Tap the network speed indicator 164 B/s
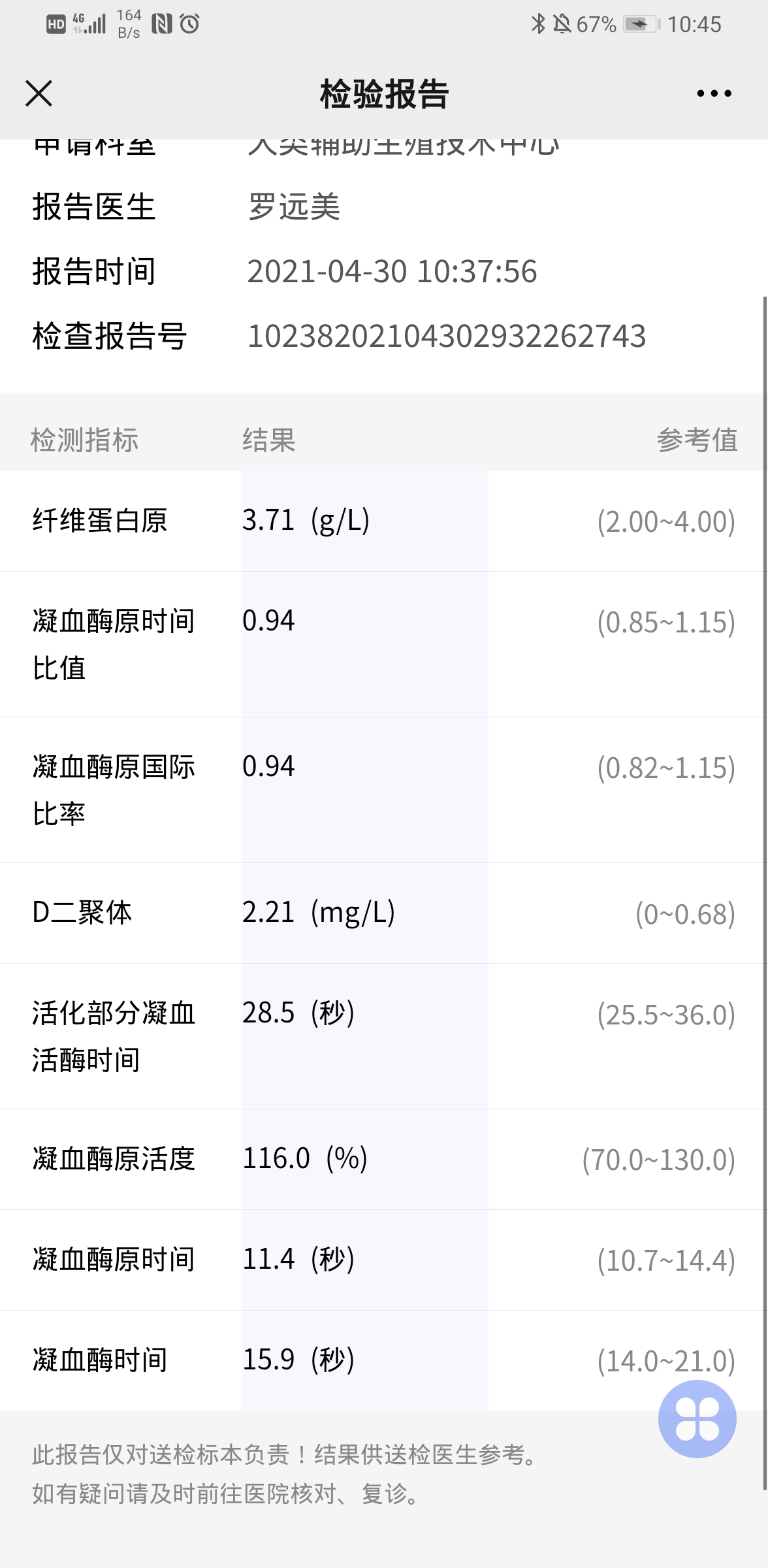This screenshot has height=1568, width=768. coord(128,24)
